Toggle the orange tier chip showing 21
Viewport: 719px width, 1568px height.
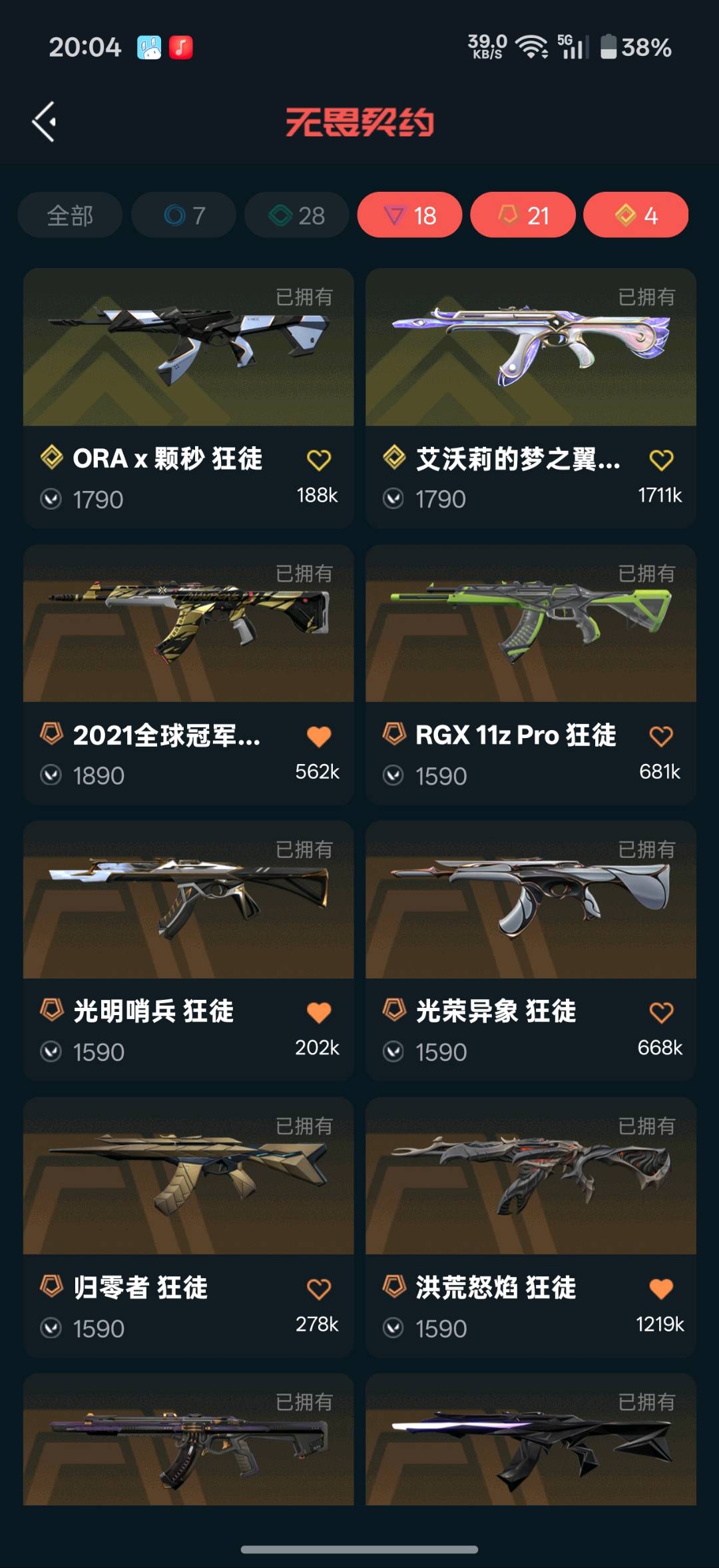click(523, 215)
